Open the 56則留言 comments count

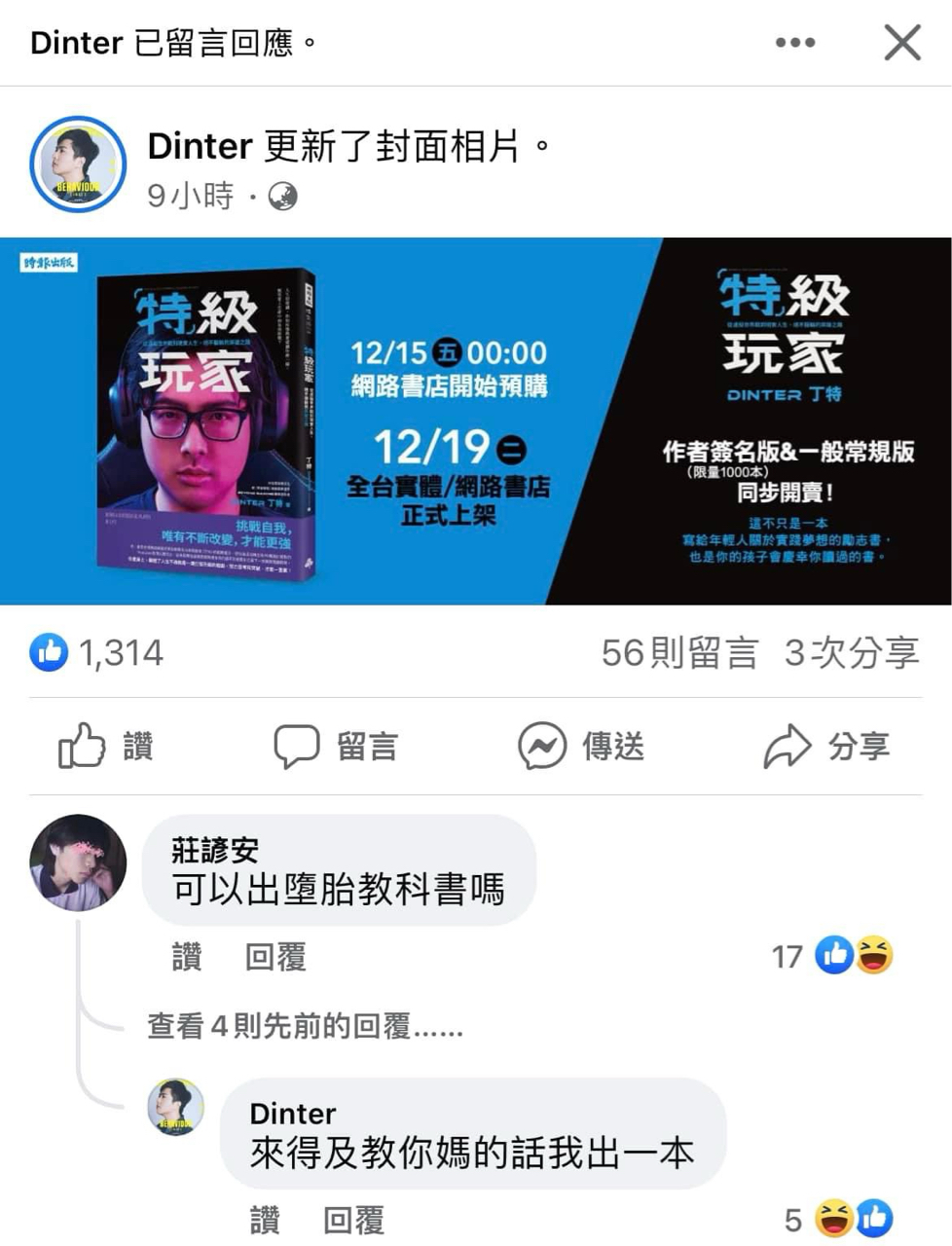coord(679,652)
